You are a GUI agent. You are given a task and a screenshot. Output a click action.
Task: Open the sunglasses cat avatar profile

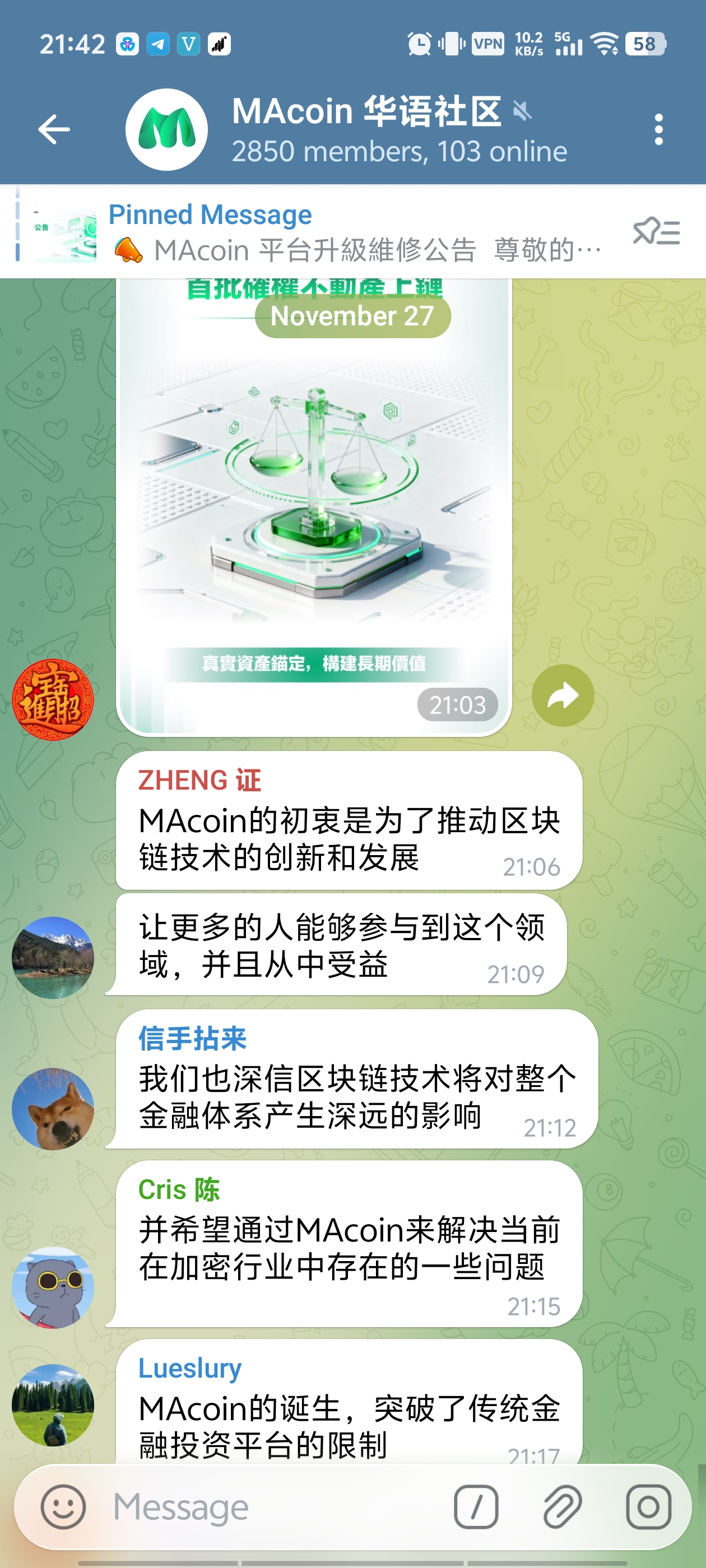pyautogui.click(x=53, y=1287)
